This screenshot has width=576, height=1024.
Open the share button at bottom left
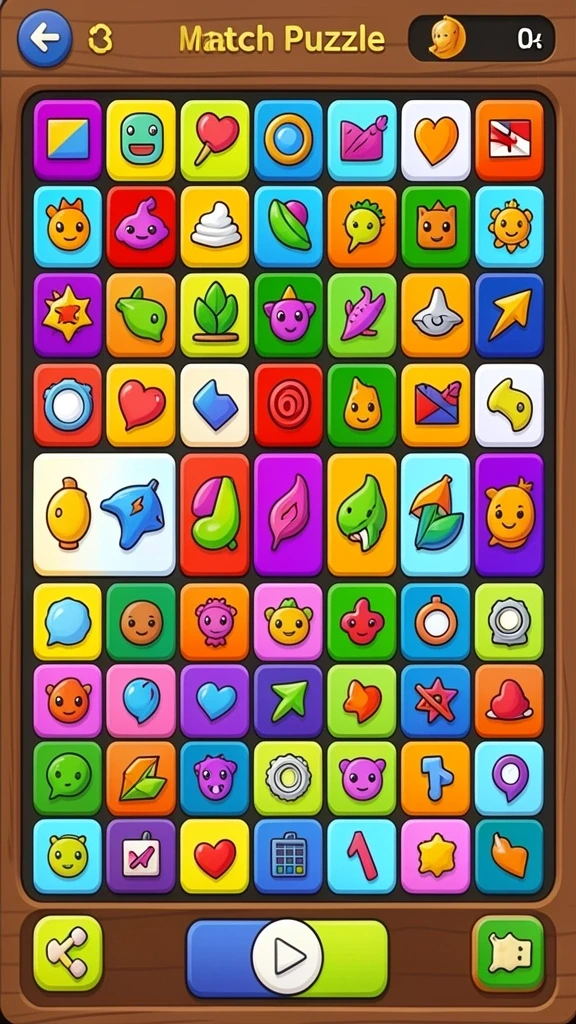click(68, 953)
